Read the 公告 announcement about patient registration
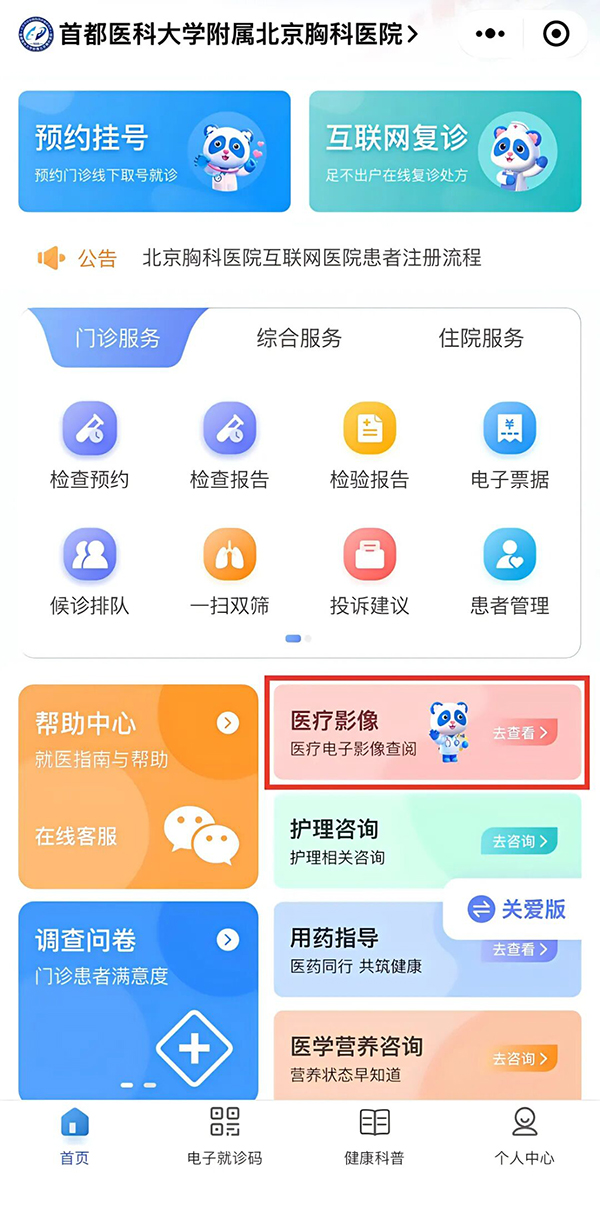Image resolution: width=600 pixels, height=1226 pixels. point(311,258)
